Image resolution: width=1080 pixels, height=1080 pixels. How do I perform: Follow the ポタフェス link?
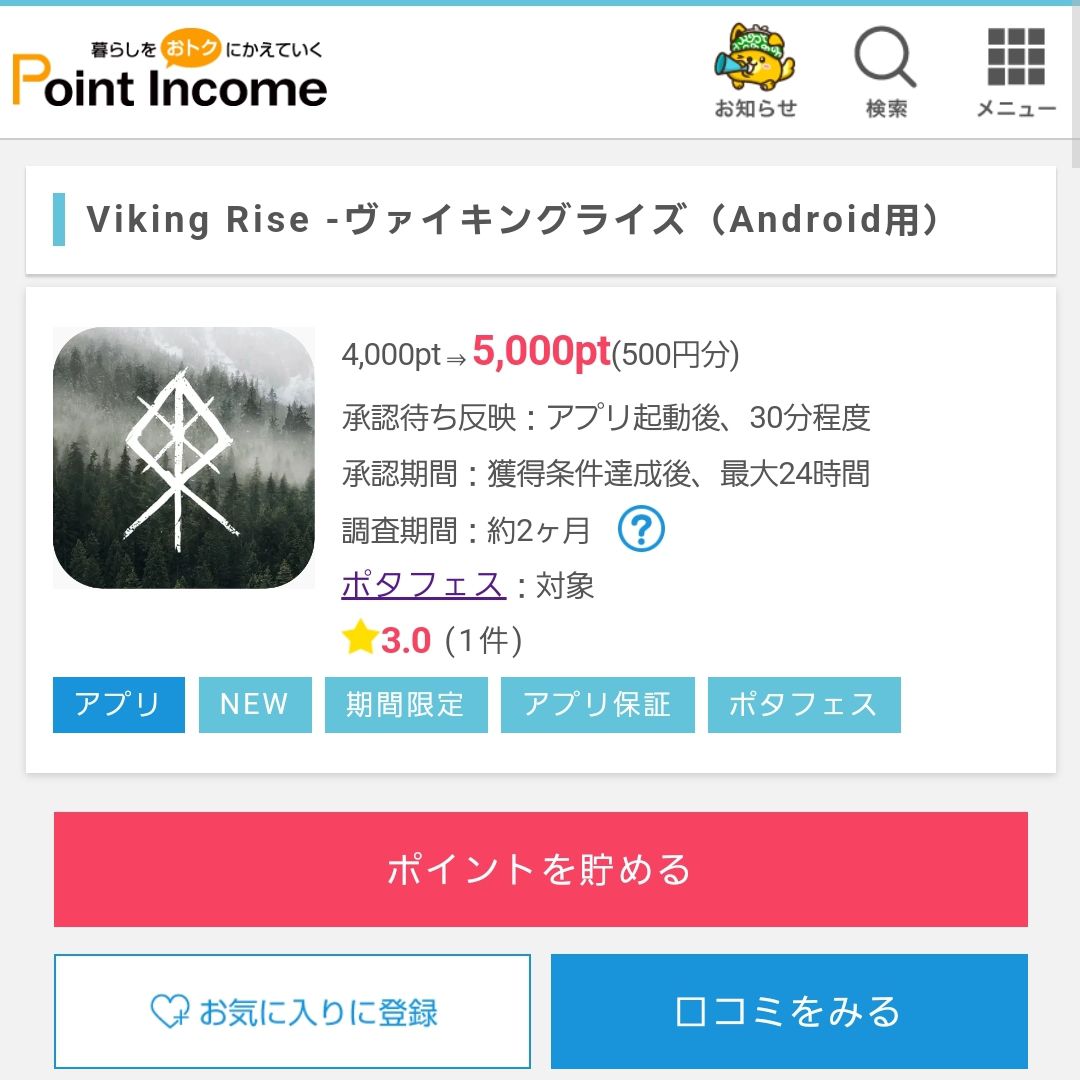422,585
